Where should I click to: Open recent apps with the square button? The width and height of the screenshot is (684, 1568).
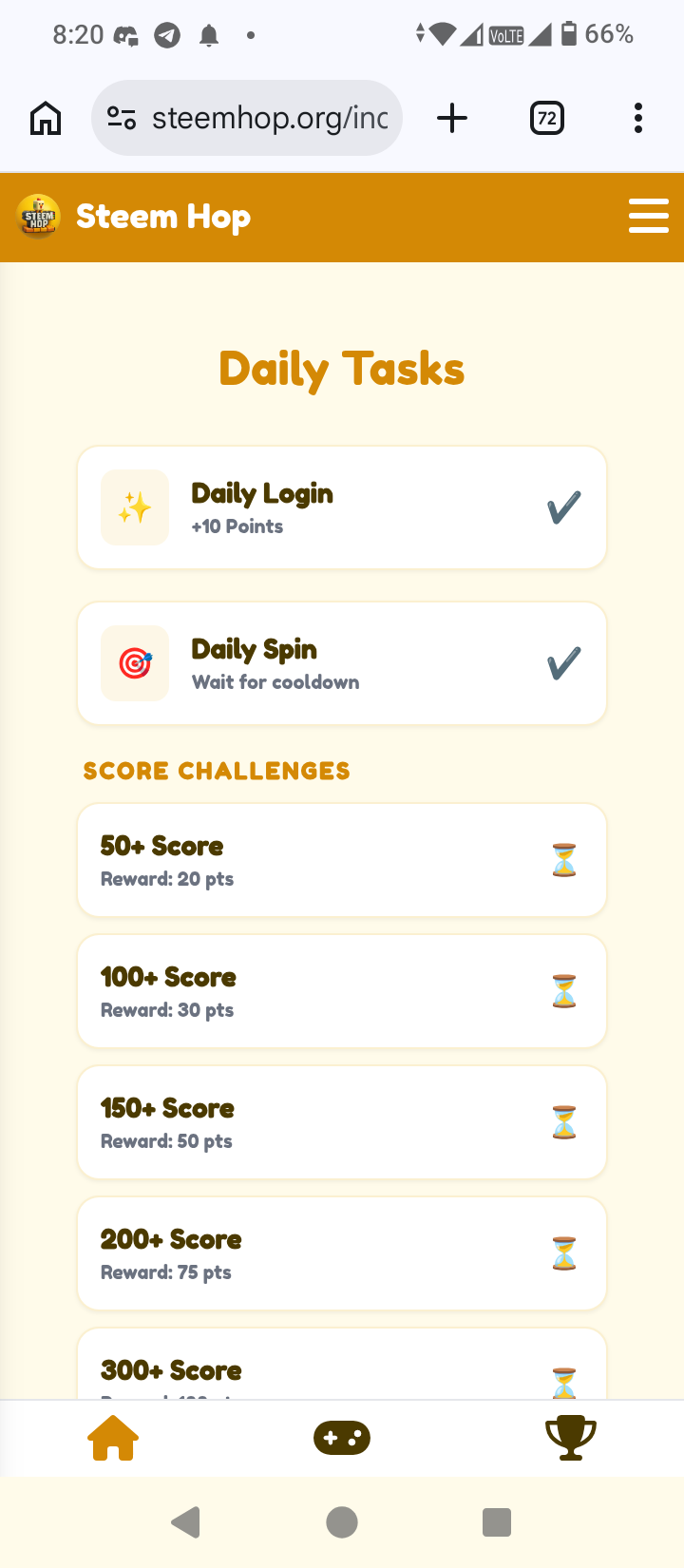tap(497, 1522)
